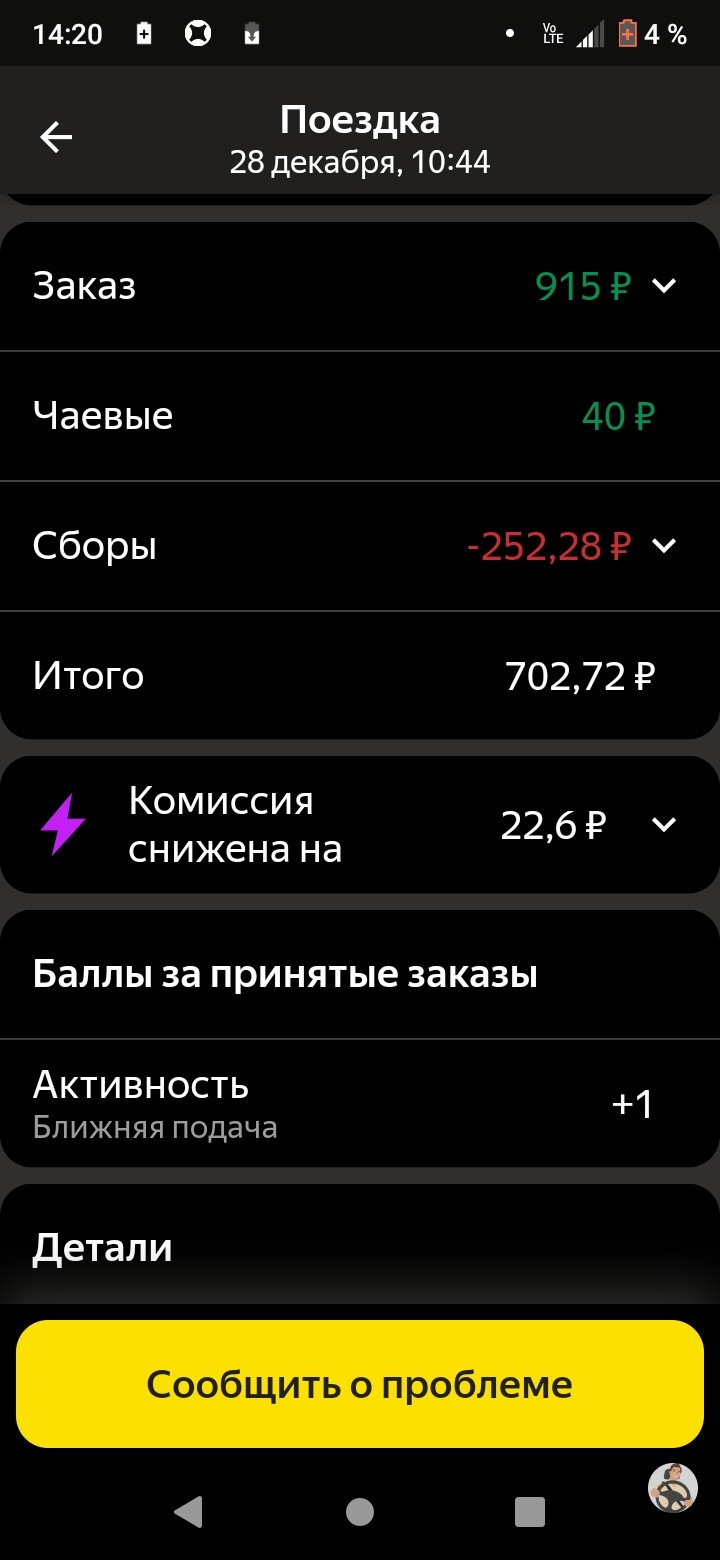Tap the system home button

(360, 1512)
